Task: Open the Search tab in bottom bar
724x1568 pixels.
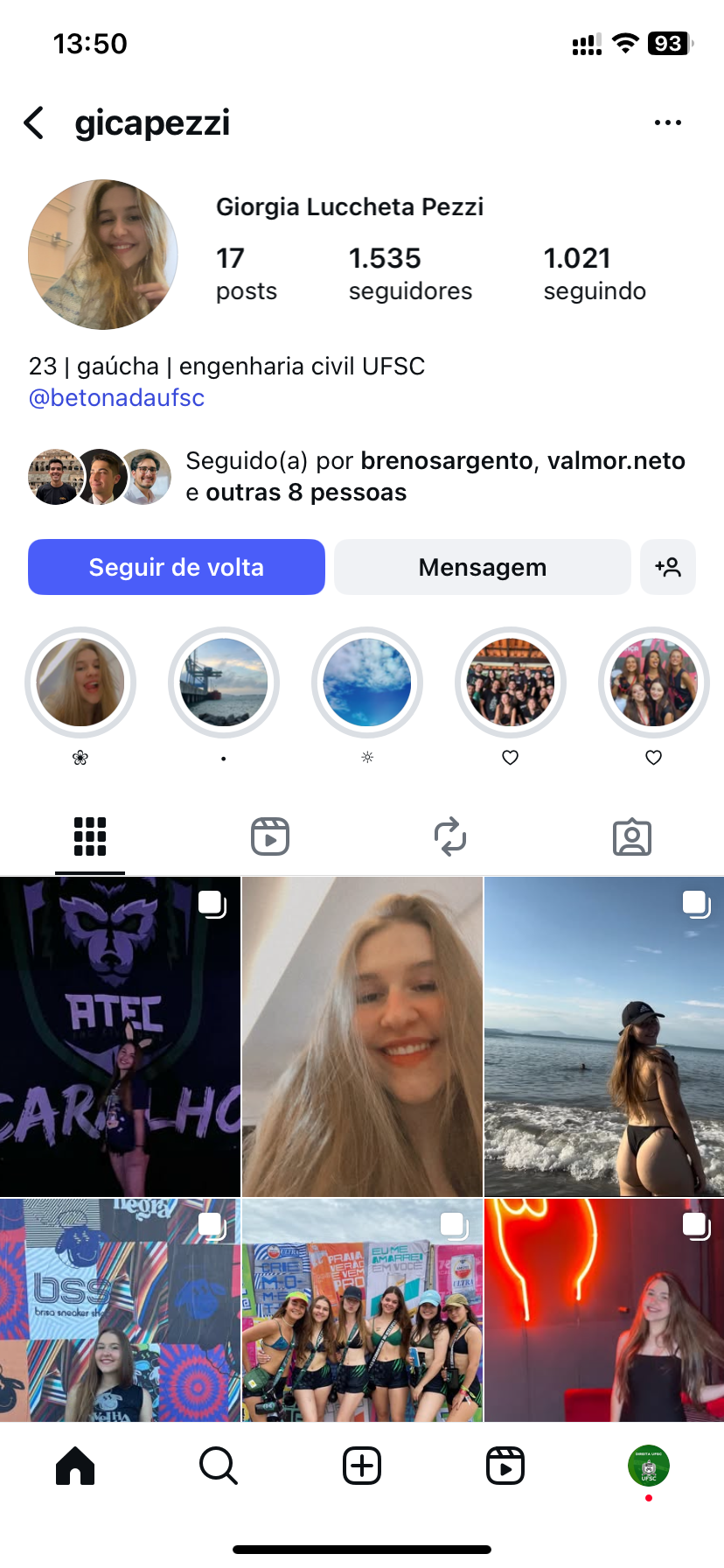Action: [219, 1466]
